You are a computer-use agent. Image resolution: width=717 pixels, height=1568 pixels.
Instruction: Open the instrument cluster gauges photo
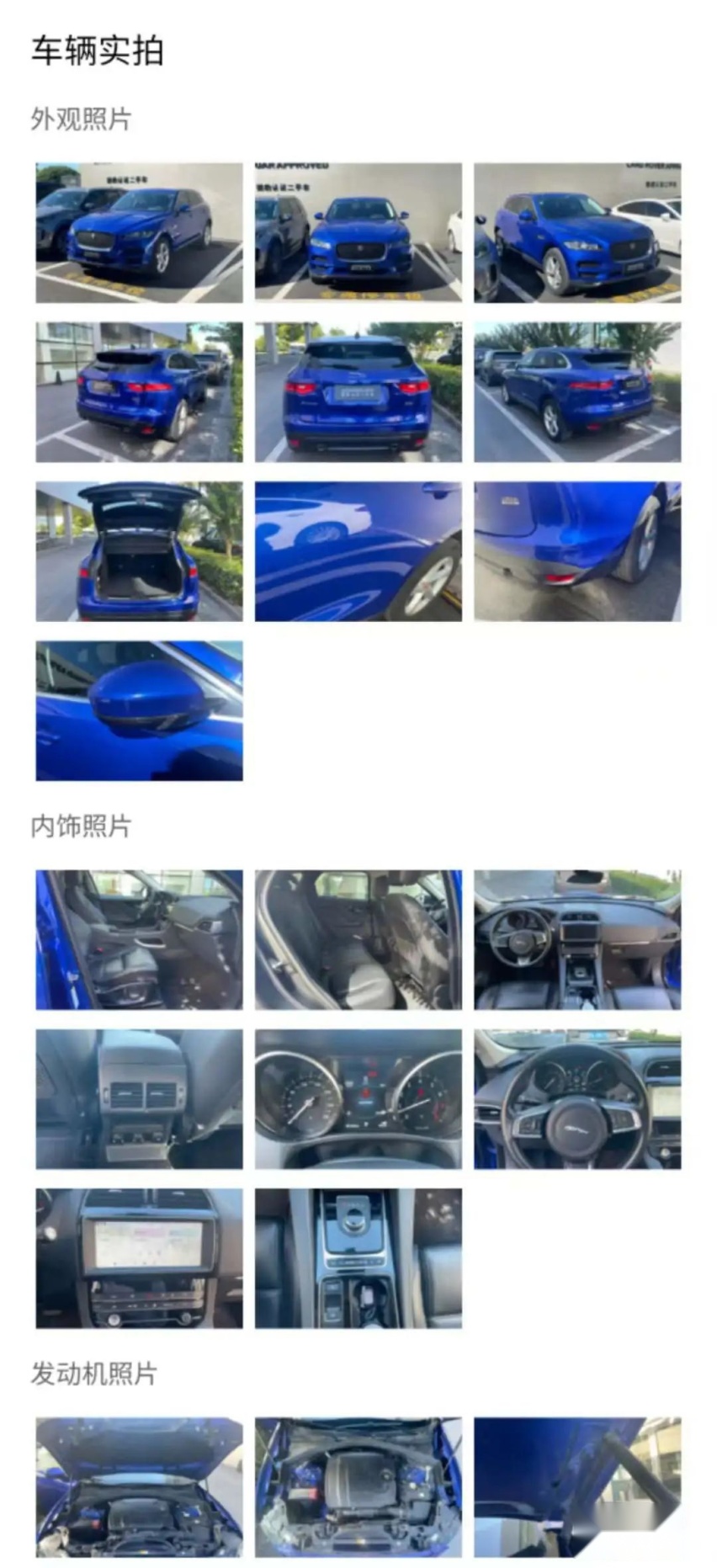(358, 1099)
